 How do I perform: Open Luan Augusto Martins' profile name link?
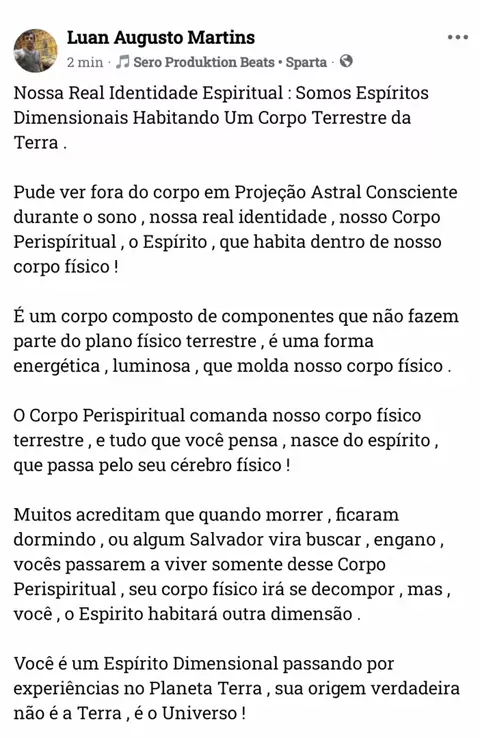pos(161,38)
